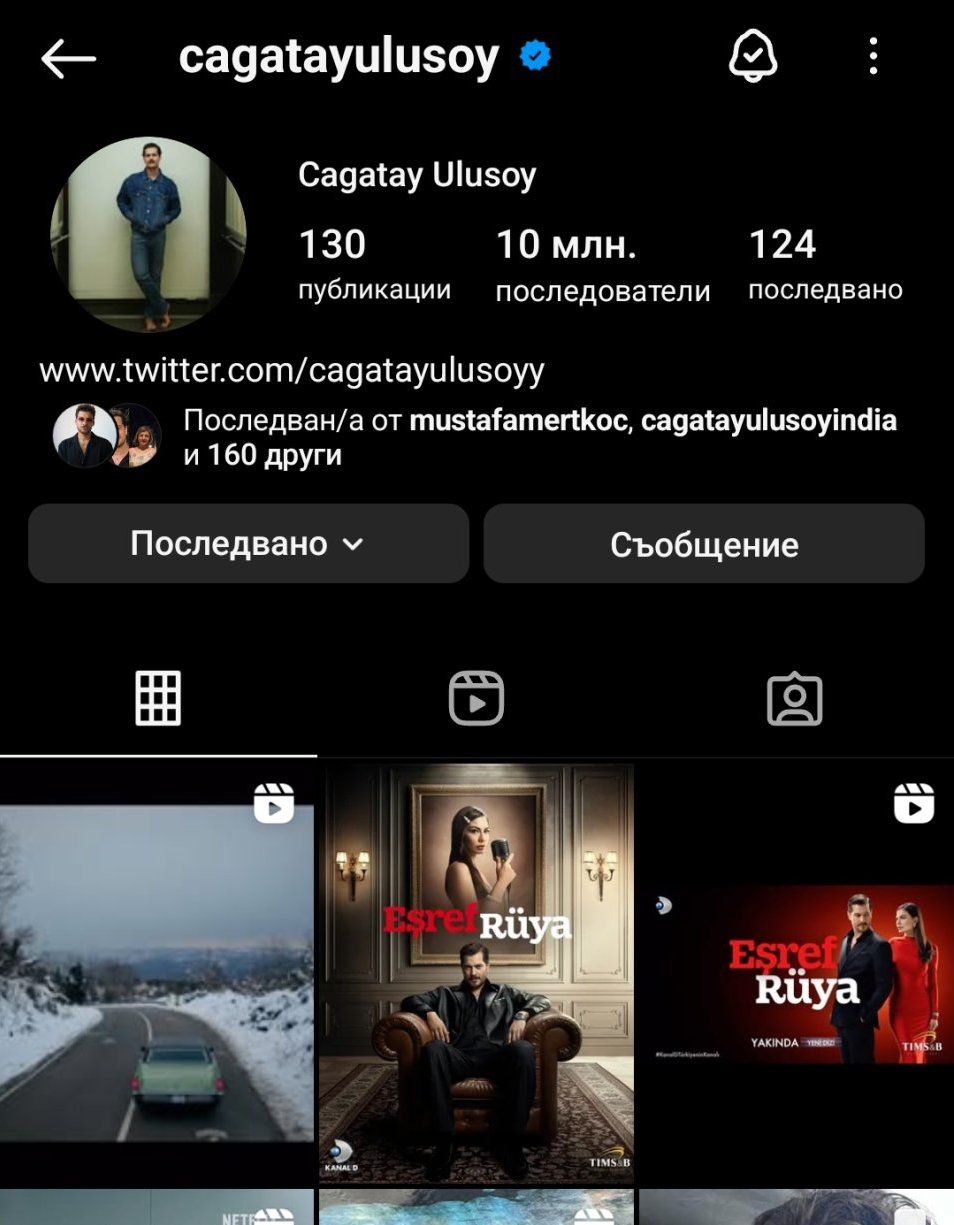View Cagatay Ulusoy's profile picture
The image size is (954, 1225).
[148, 234]
